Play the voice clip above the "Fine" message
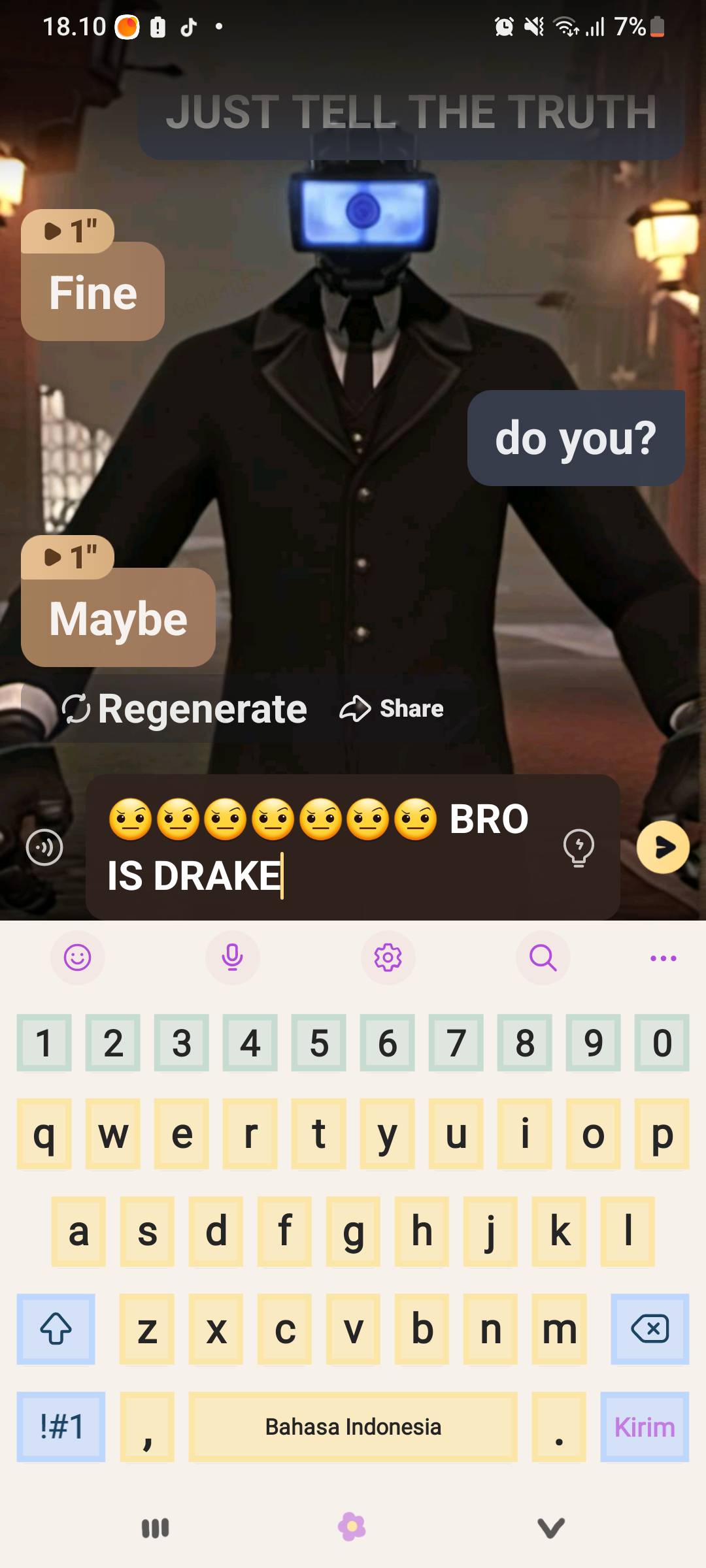706x1568 pixels. (x=68, y=231)
